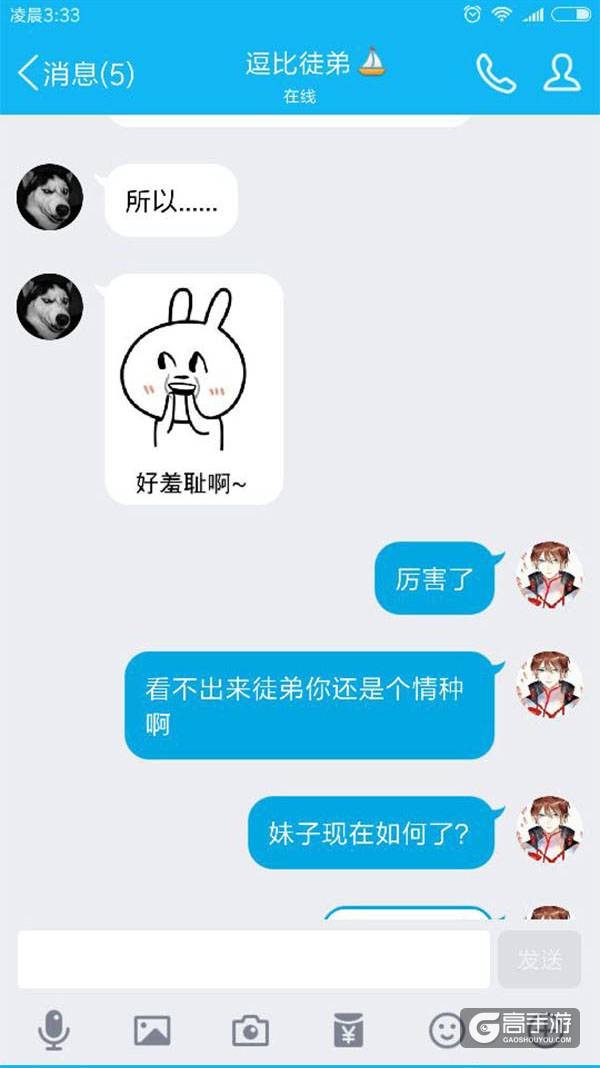This screenshot has height=1068, width=600.
Task: Open the microphone voice input
Action: tap(54, 1029)
